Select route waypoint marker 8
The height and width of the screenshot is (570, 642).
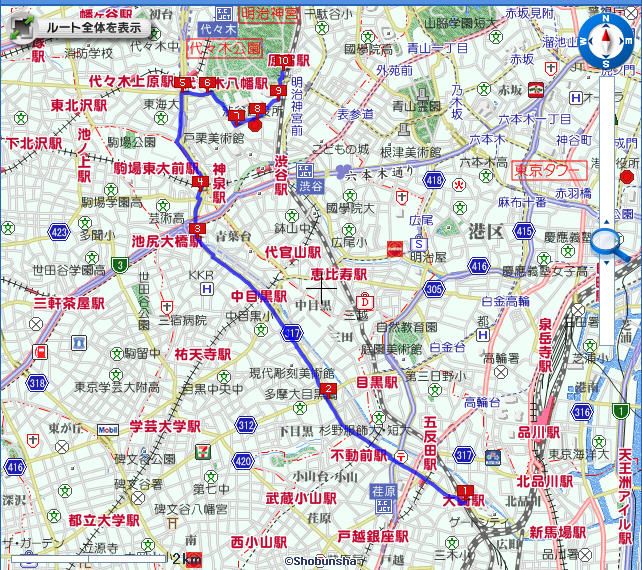[258, 108]
